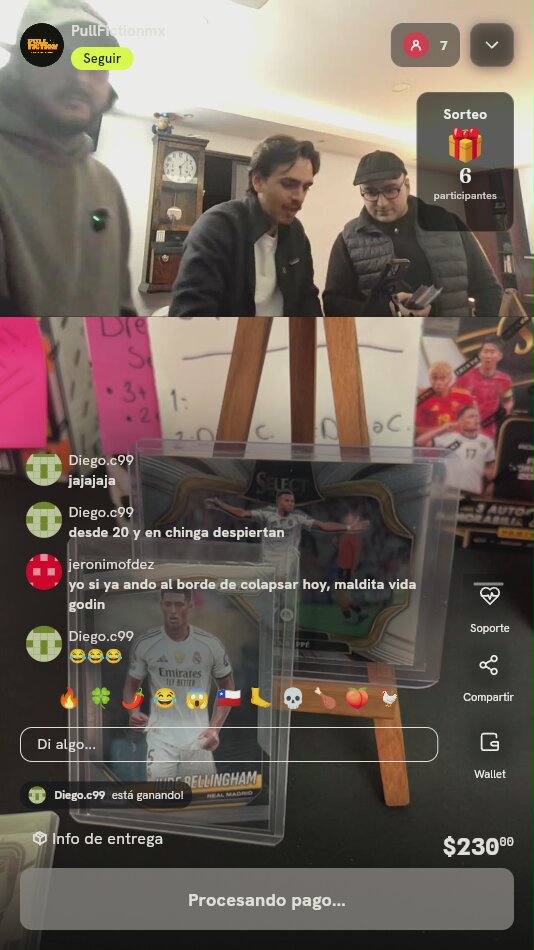Open the viewers count list
The width and height of the screenshot is (534, 950).
(x=425, y=45)
